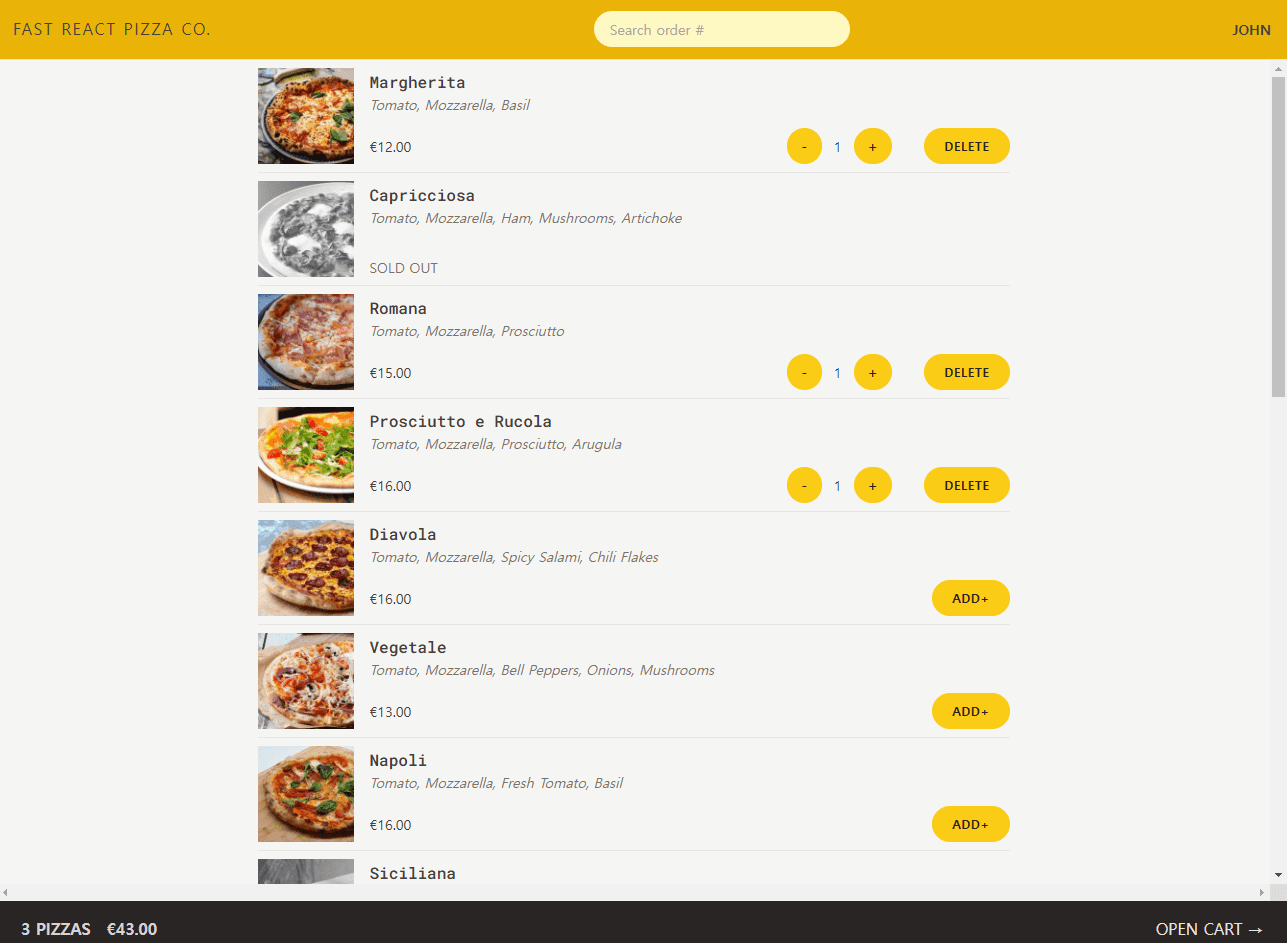This screenshot has width=1287, height=943.
Task: Add Napoli pizza to the cart
Action: [970, 824]
